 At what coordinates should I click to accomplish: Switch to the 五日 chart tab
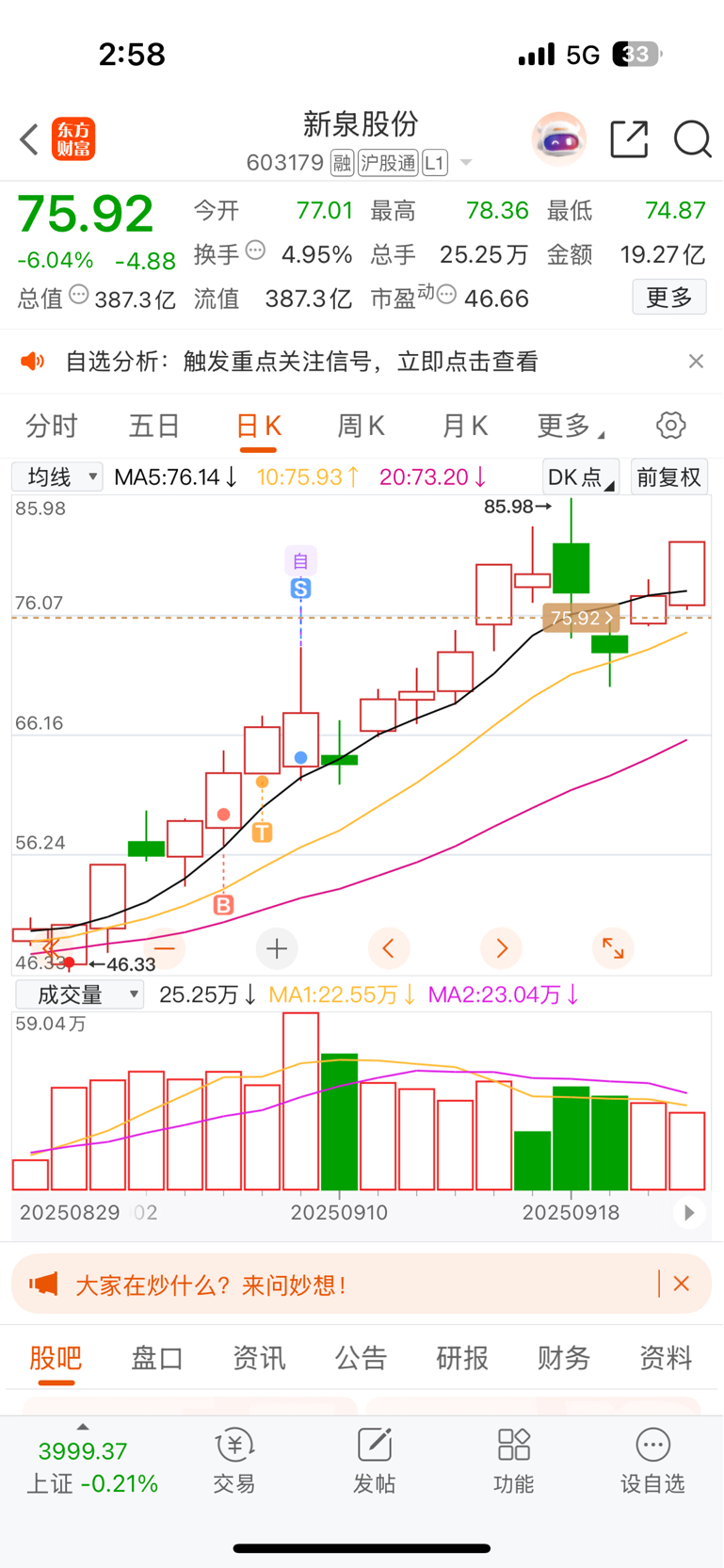point(154,427)
